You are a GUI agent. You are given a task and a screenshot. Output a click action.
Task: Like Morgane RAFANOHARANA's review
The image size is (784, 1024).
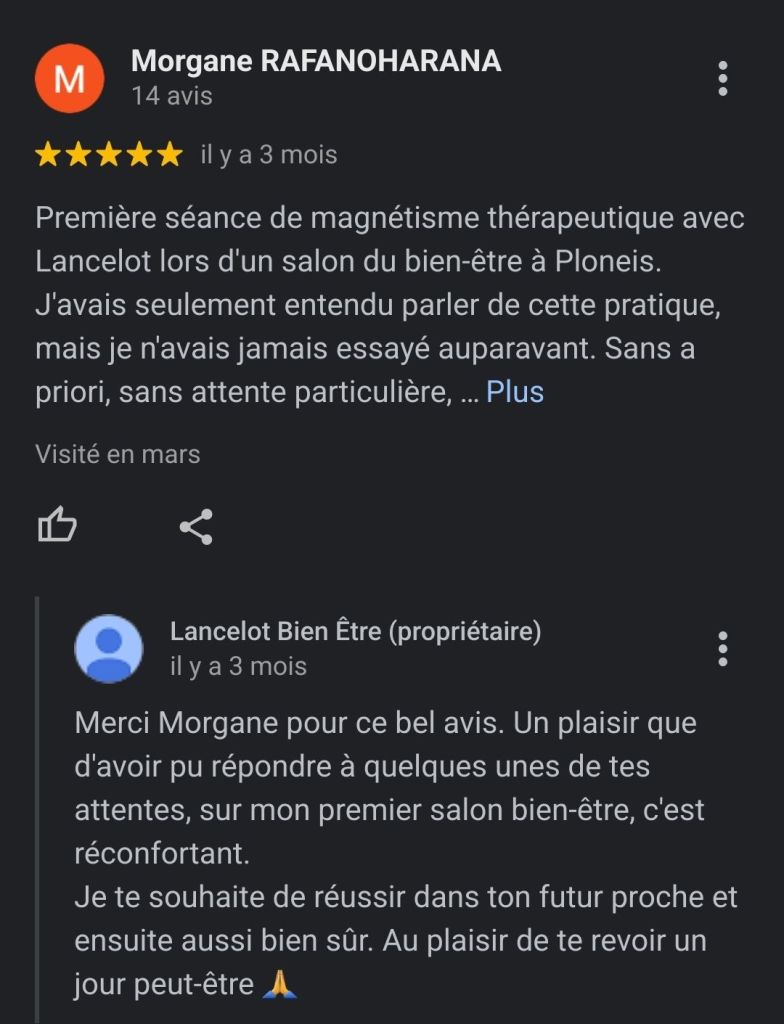57,525
